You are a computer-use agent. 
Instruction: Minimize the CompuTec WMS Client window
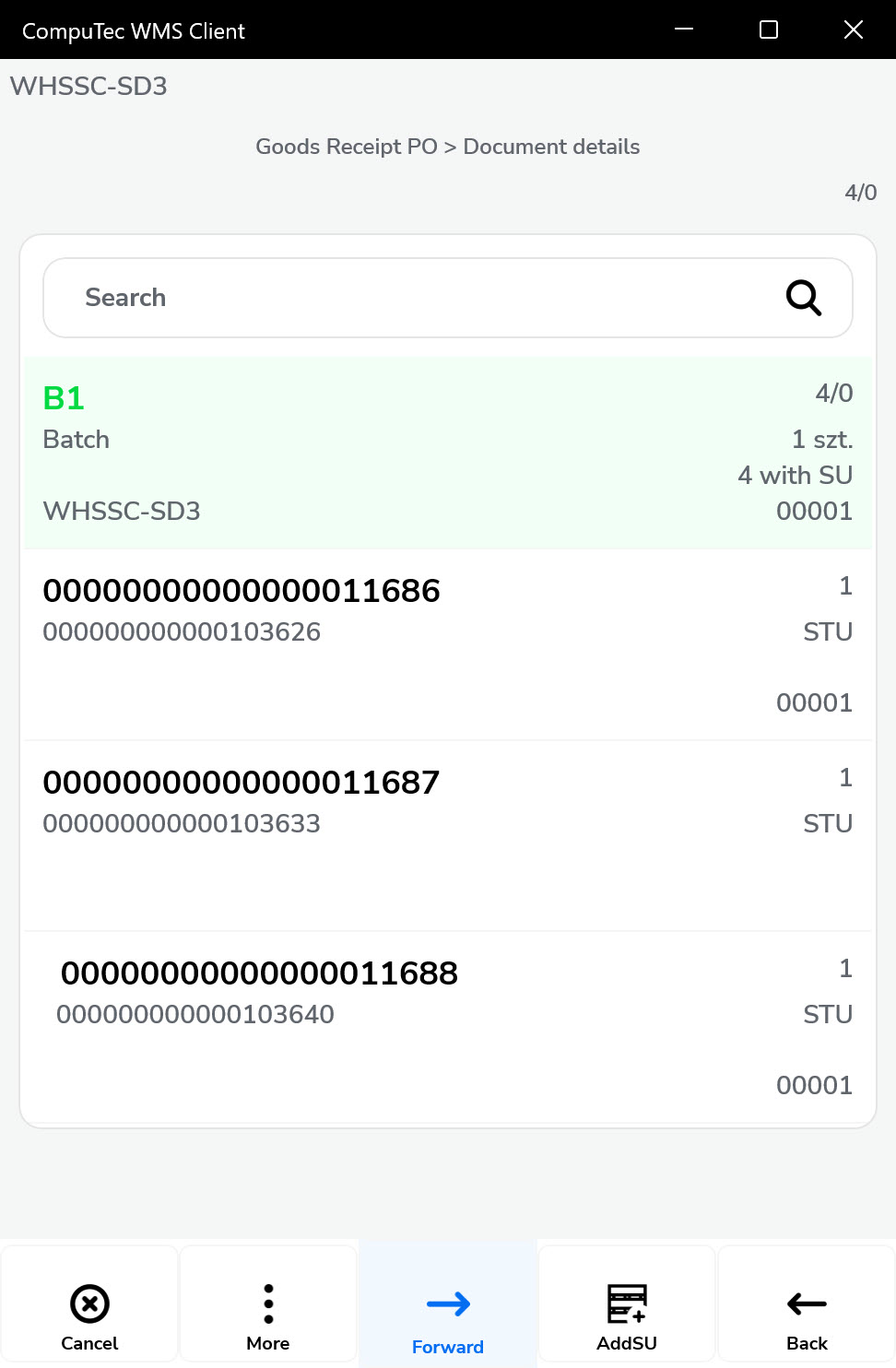[684, 29]
